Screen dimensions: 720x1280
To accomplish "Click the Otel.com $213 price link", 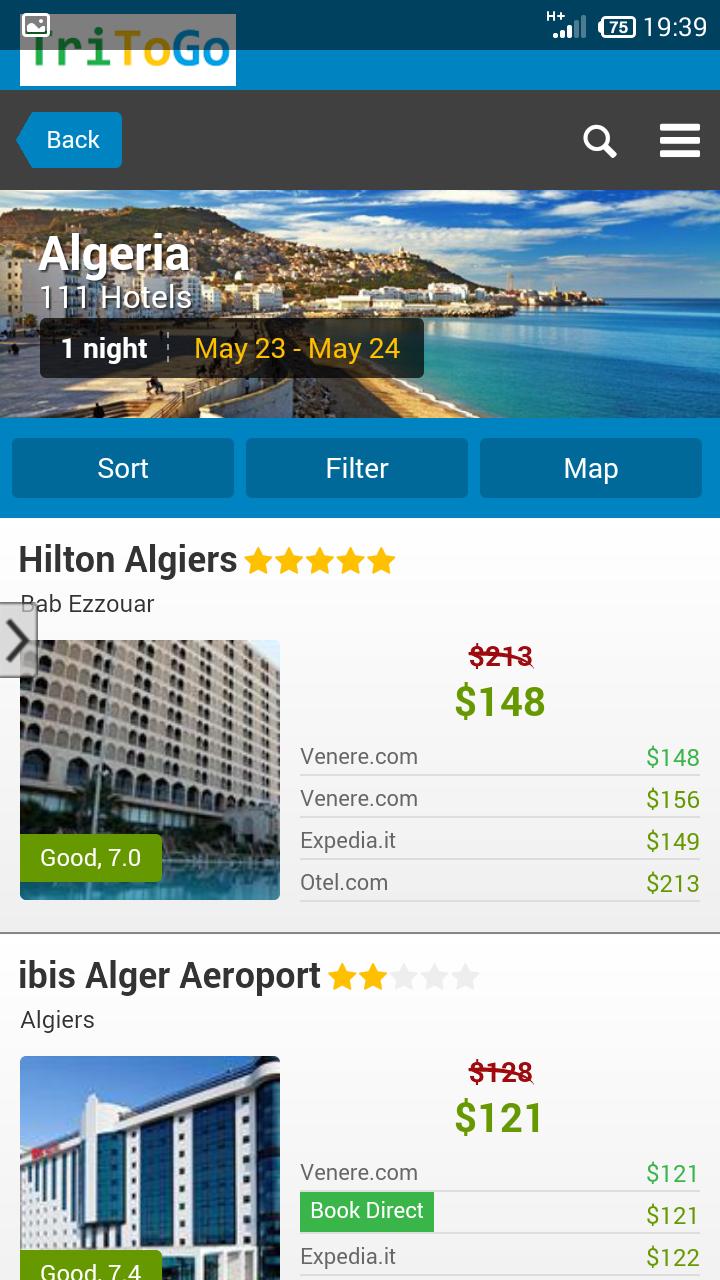I will 498,883.
